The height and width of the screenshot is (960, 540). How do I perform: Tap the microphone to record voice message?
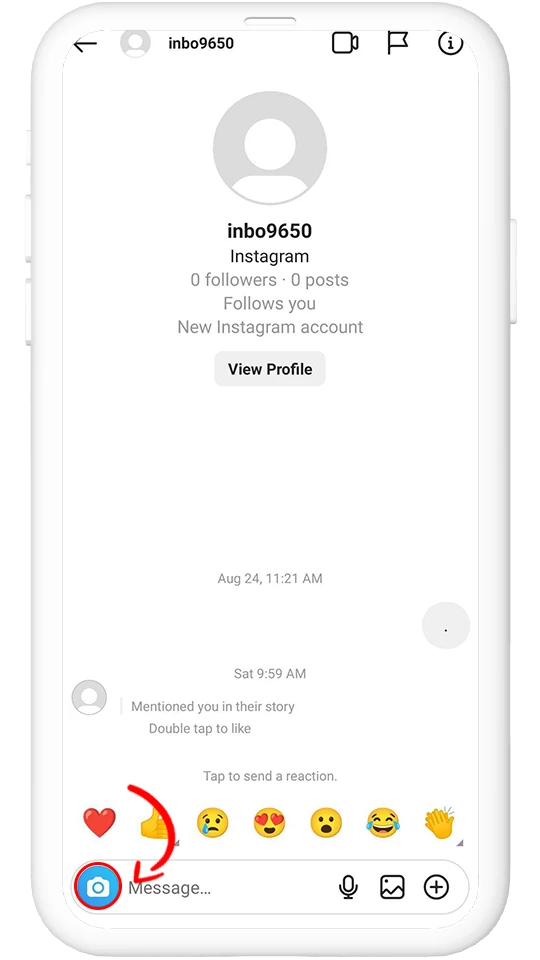pyautogui.click(x=348, y=887)
